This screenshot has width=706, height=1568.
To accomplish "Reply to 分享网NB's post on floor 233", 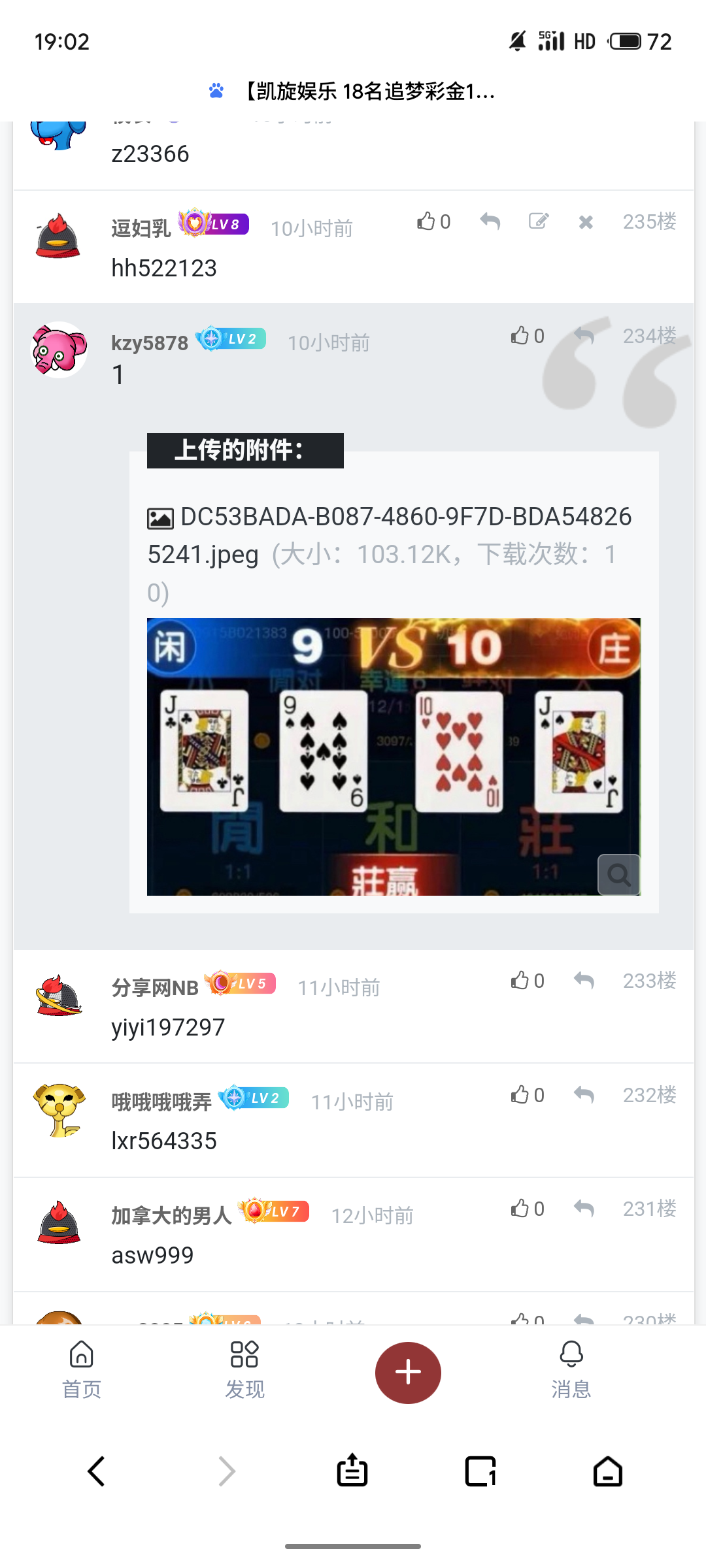I will point(584,981).
